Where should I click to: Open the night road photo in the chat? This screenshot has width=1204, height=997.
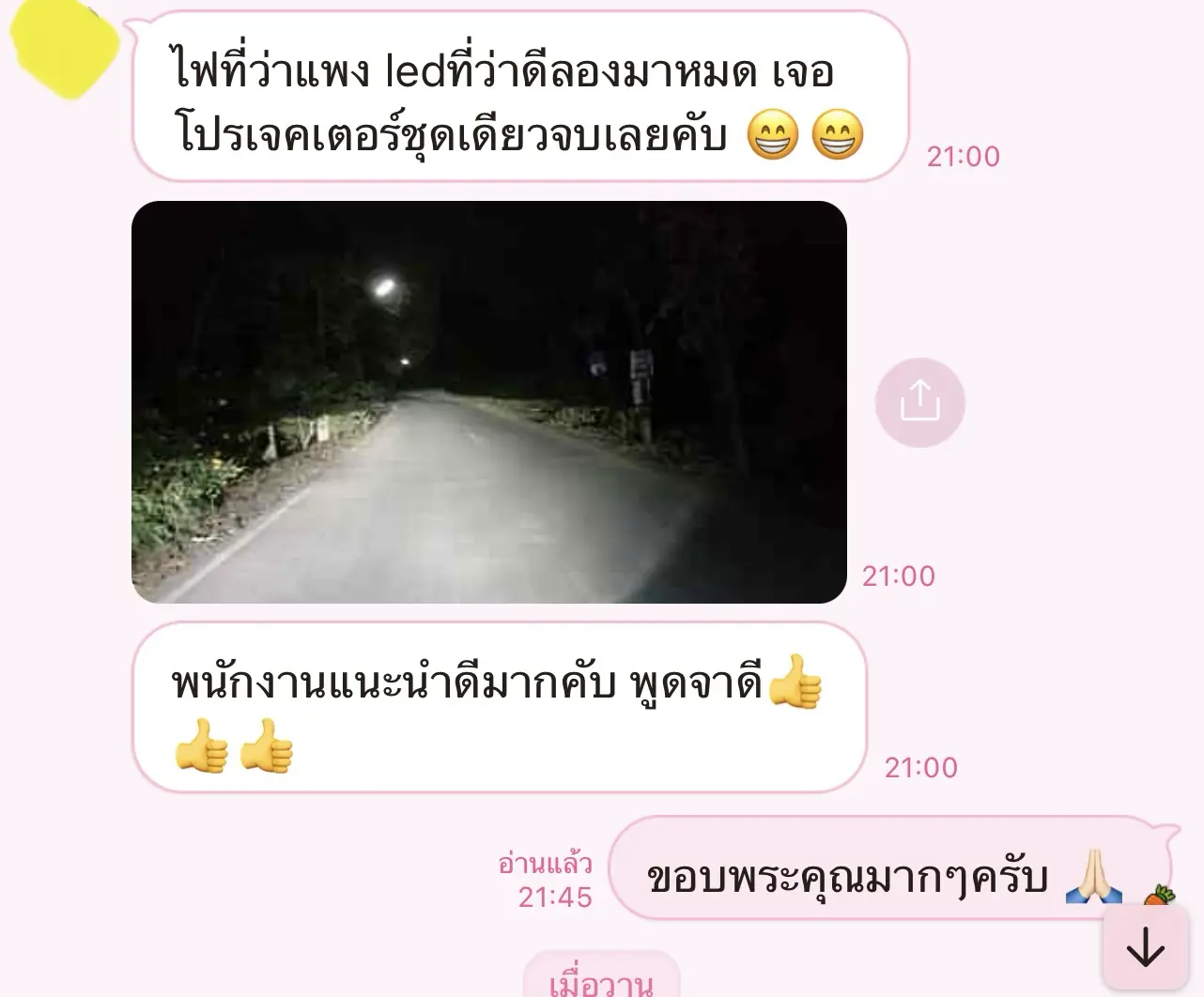click(x=488, y=402)
